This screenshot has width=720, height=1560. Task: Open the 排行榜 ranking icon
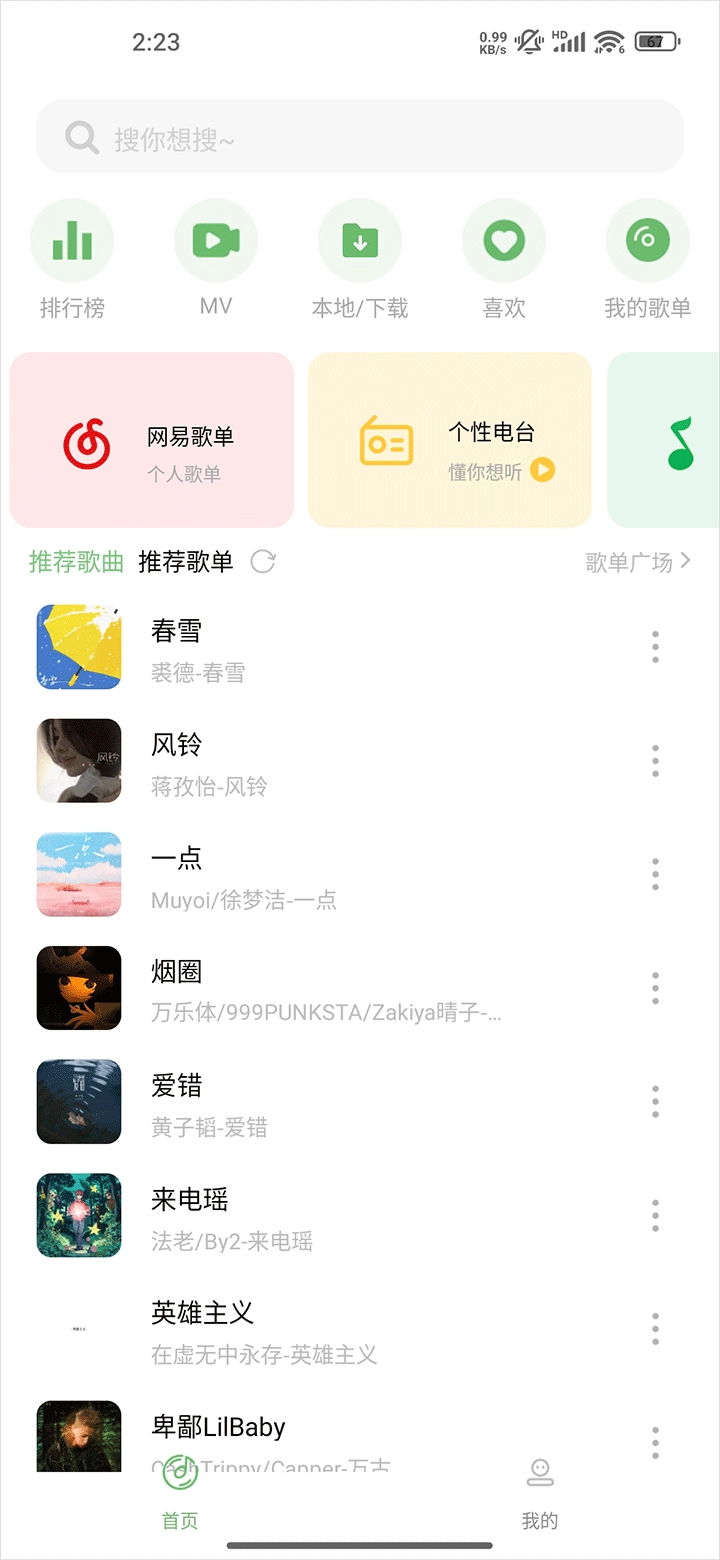[72, 240]
